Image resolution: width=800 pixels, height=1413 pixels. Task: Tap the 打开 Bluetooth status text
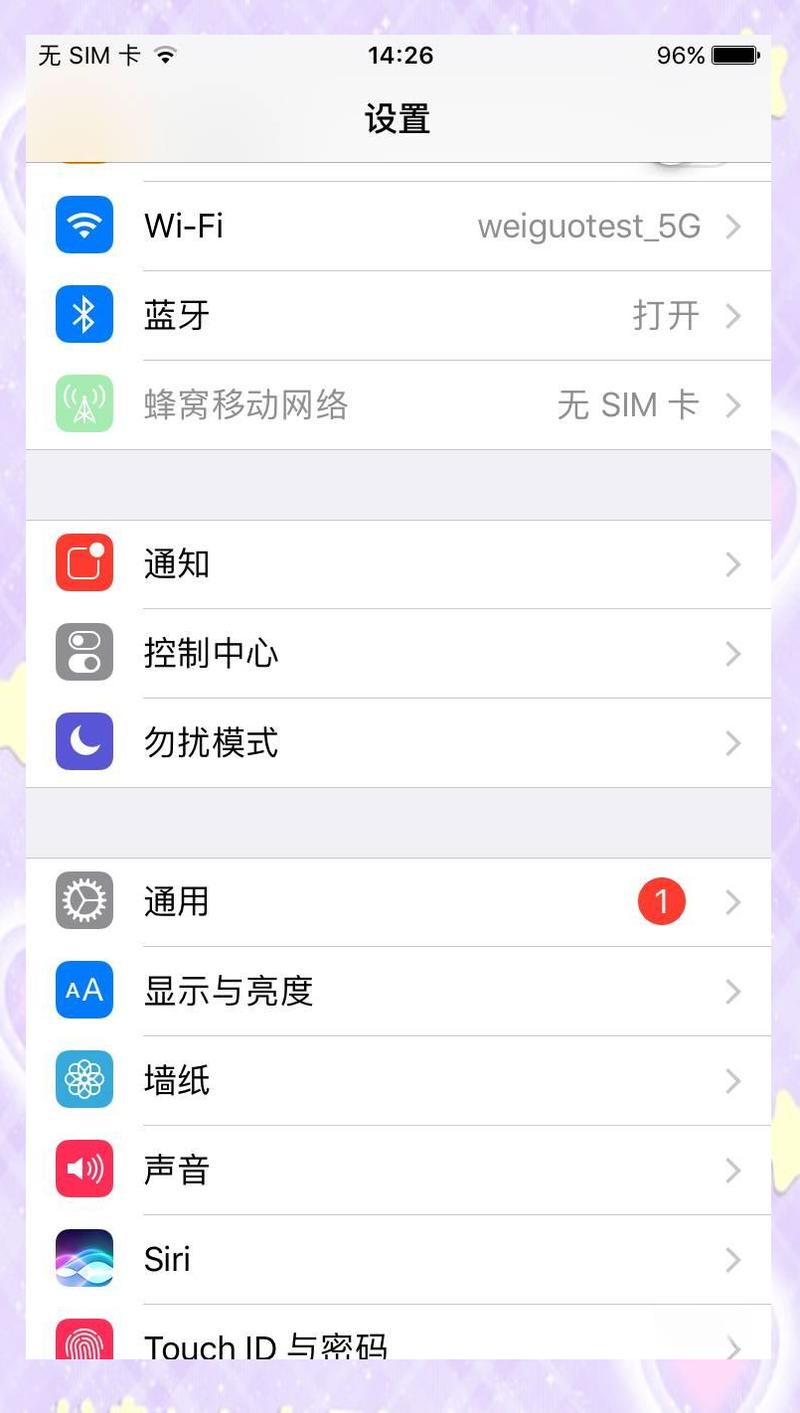click(x=666, y=315)
